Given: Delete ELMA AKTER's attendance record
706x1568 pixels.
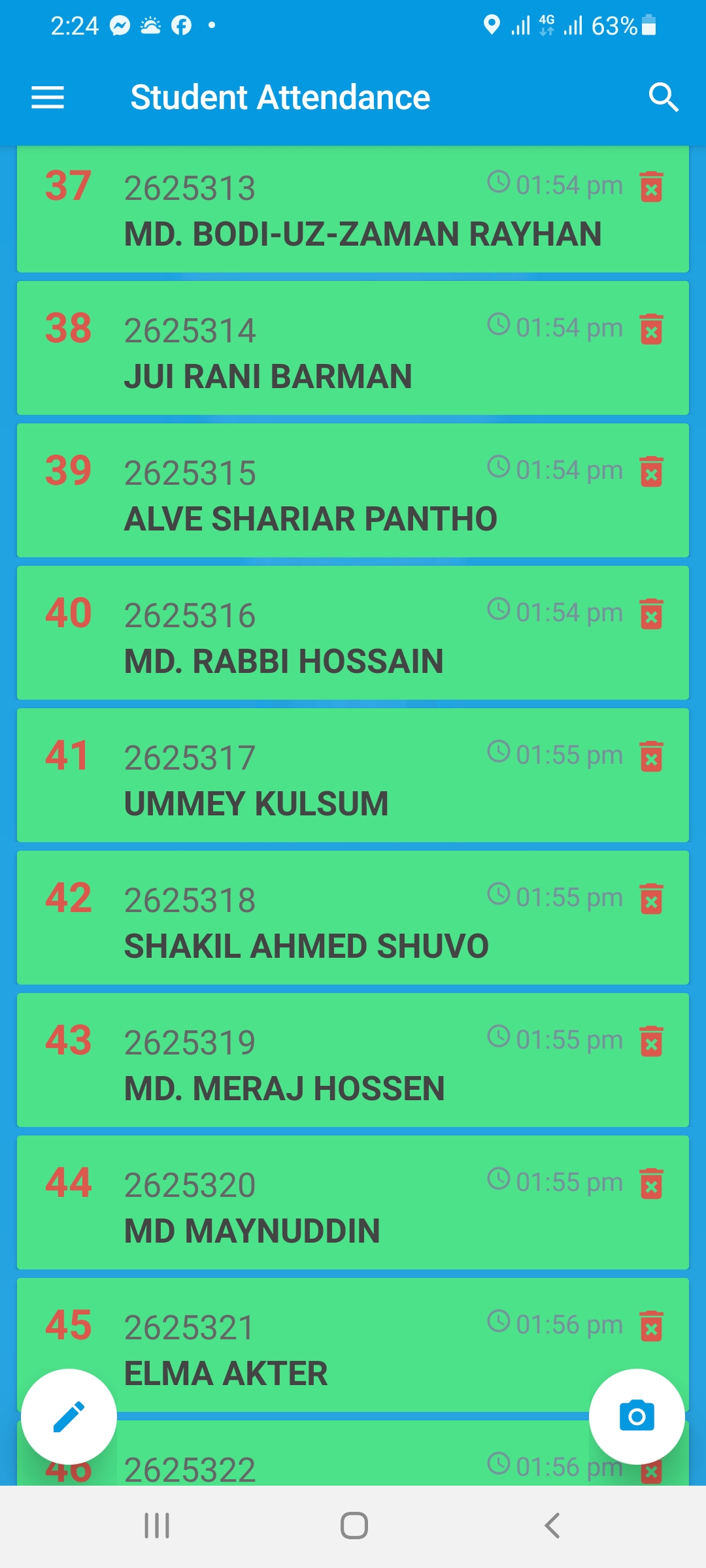Looking at the screenshot, I should (652, 1326).
